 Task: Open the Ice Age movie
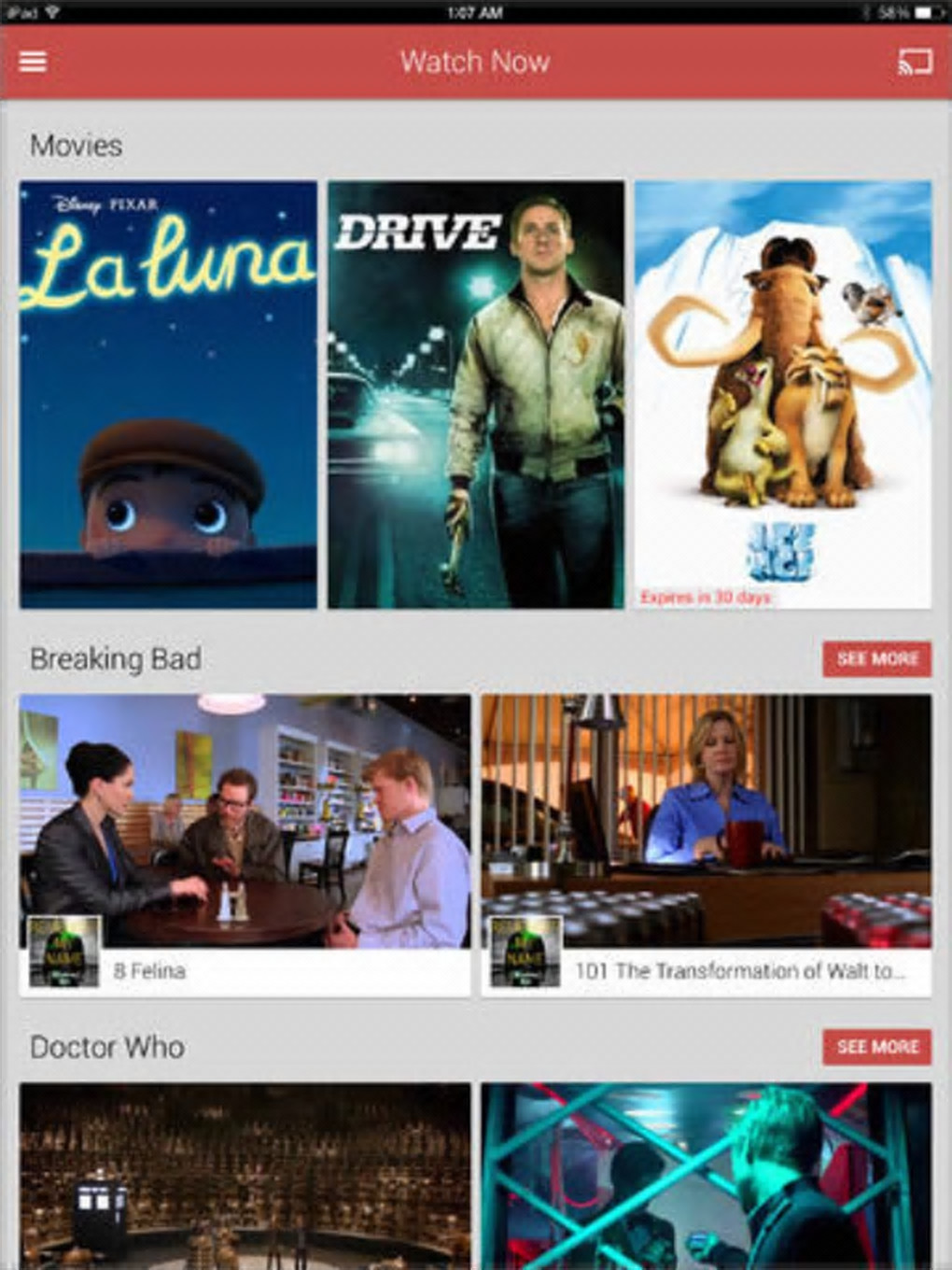click(782, 394)
